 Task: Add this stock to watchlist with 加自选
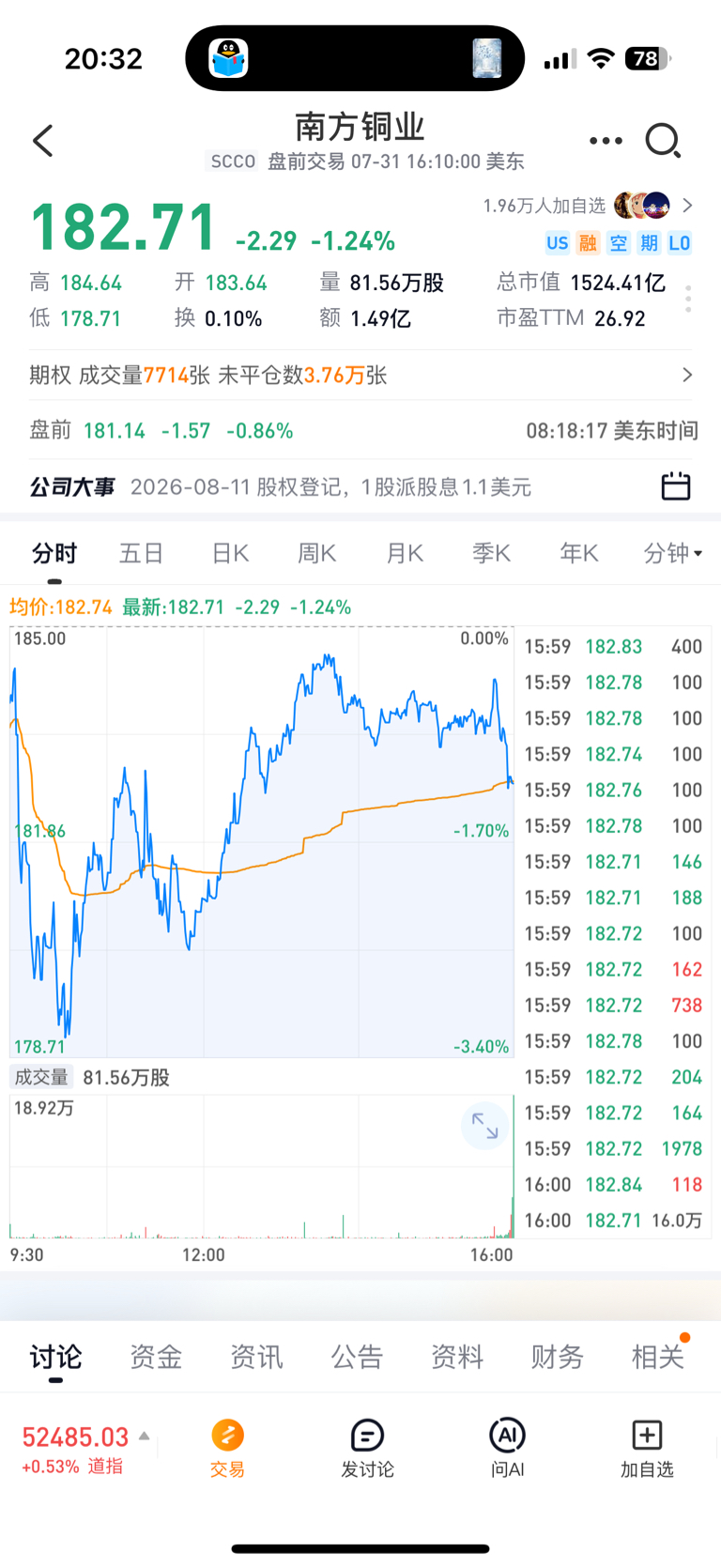pos(647,1448)
